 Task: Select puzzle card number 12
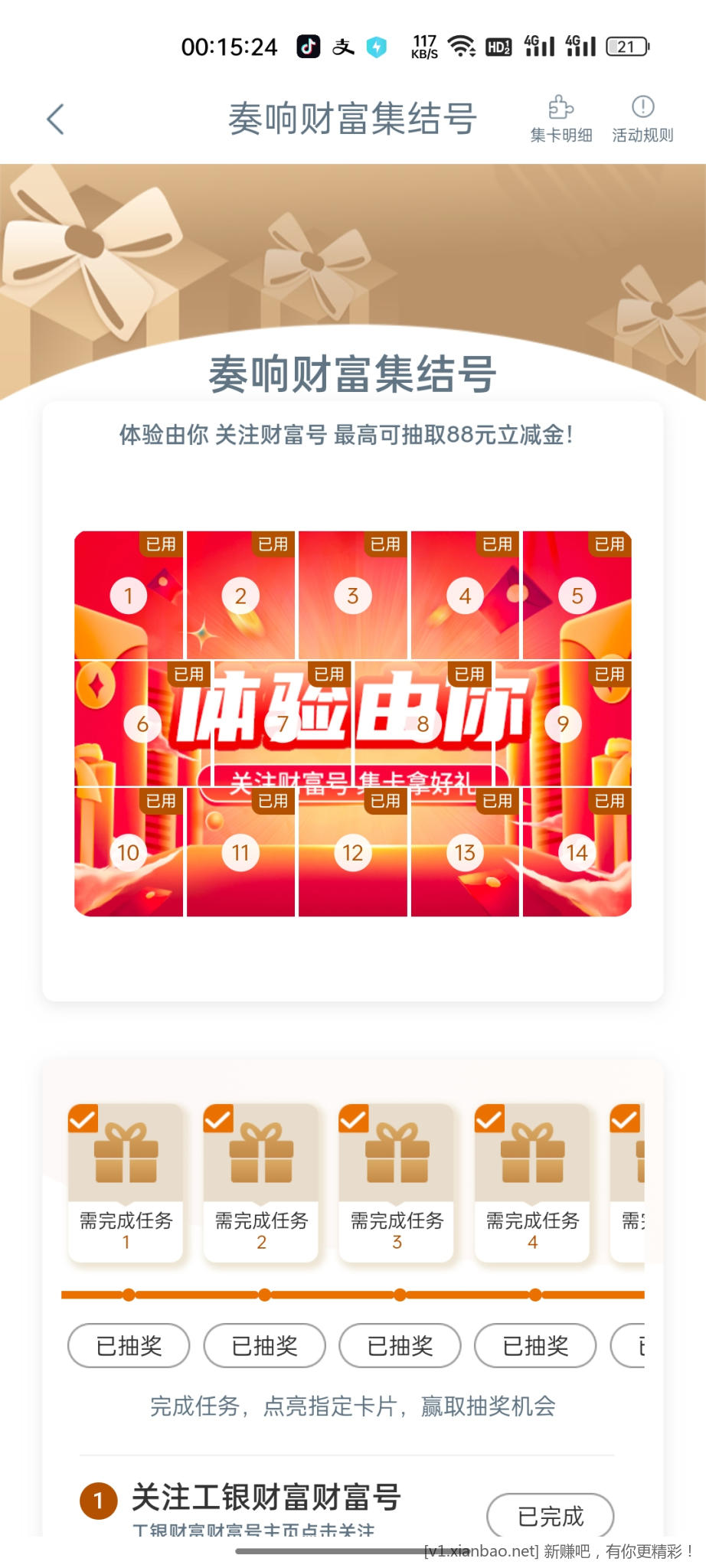[353, 852]
